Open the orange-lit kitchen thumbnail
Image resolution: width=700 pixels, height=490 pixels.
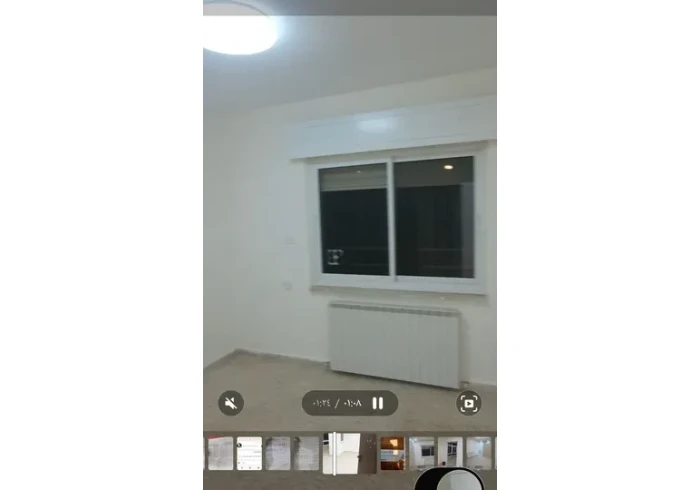click(x=392, y=453)
